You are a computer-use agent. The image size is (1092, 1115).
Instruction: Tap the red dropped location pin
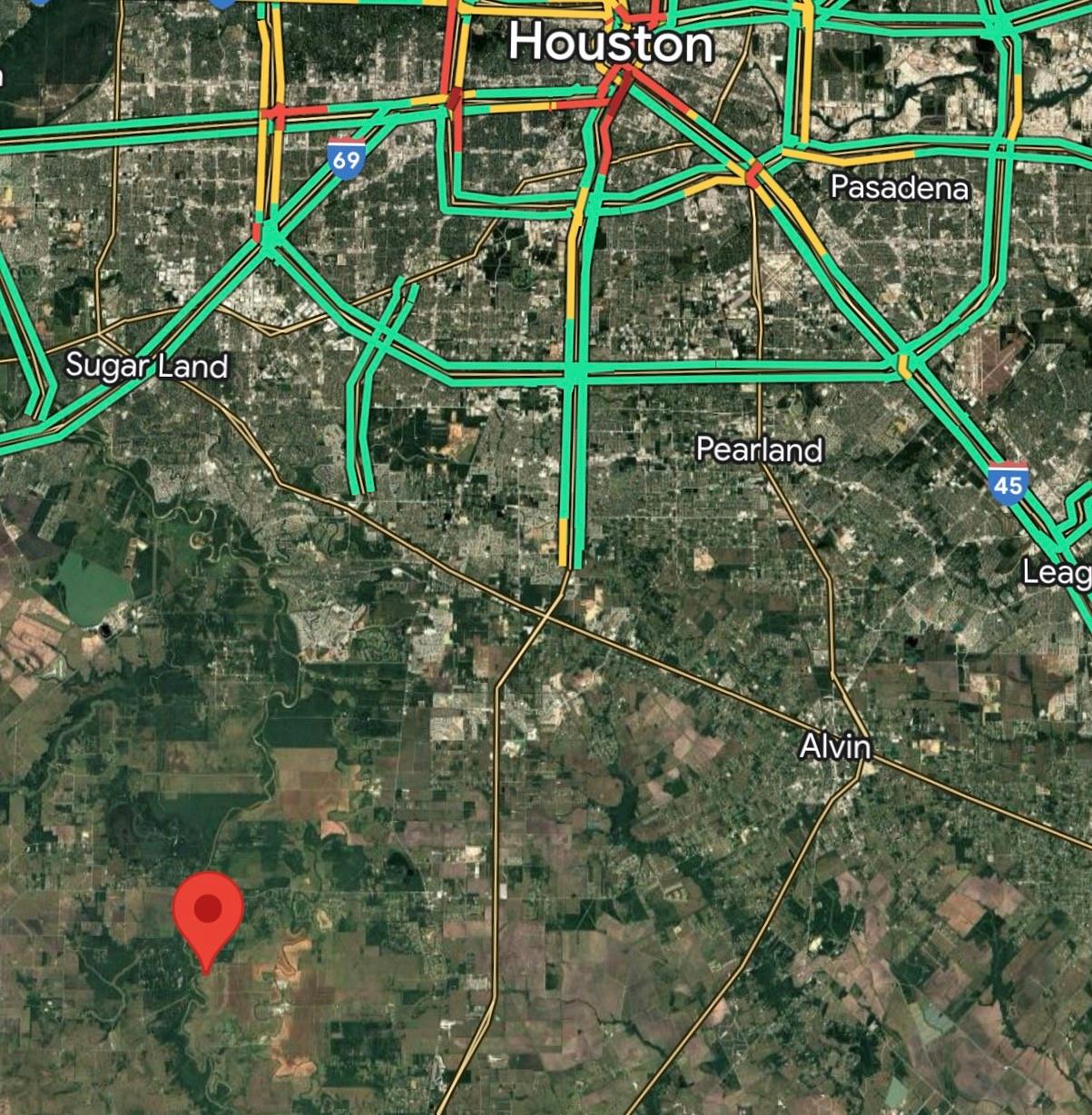coord(209,913)
